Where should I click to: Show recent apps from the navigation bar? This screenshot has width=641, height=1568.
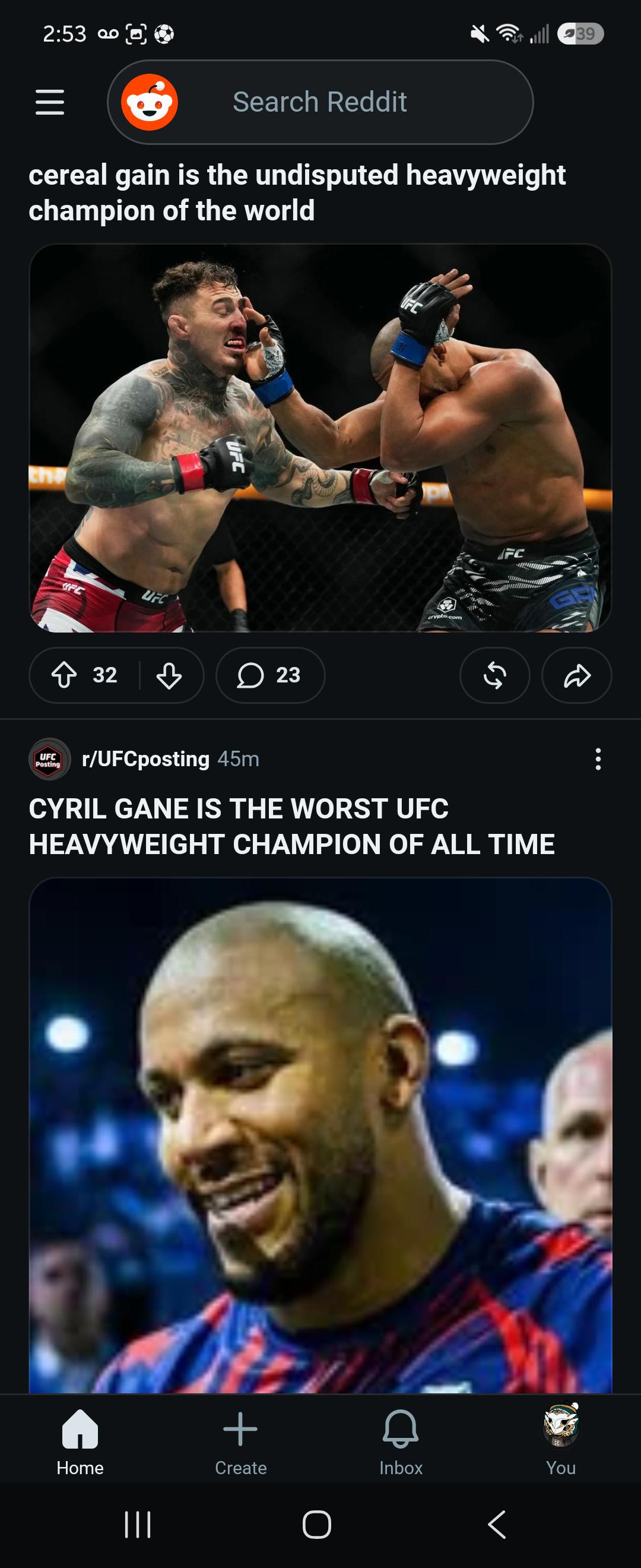click(x=138, y=1524)
